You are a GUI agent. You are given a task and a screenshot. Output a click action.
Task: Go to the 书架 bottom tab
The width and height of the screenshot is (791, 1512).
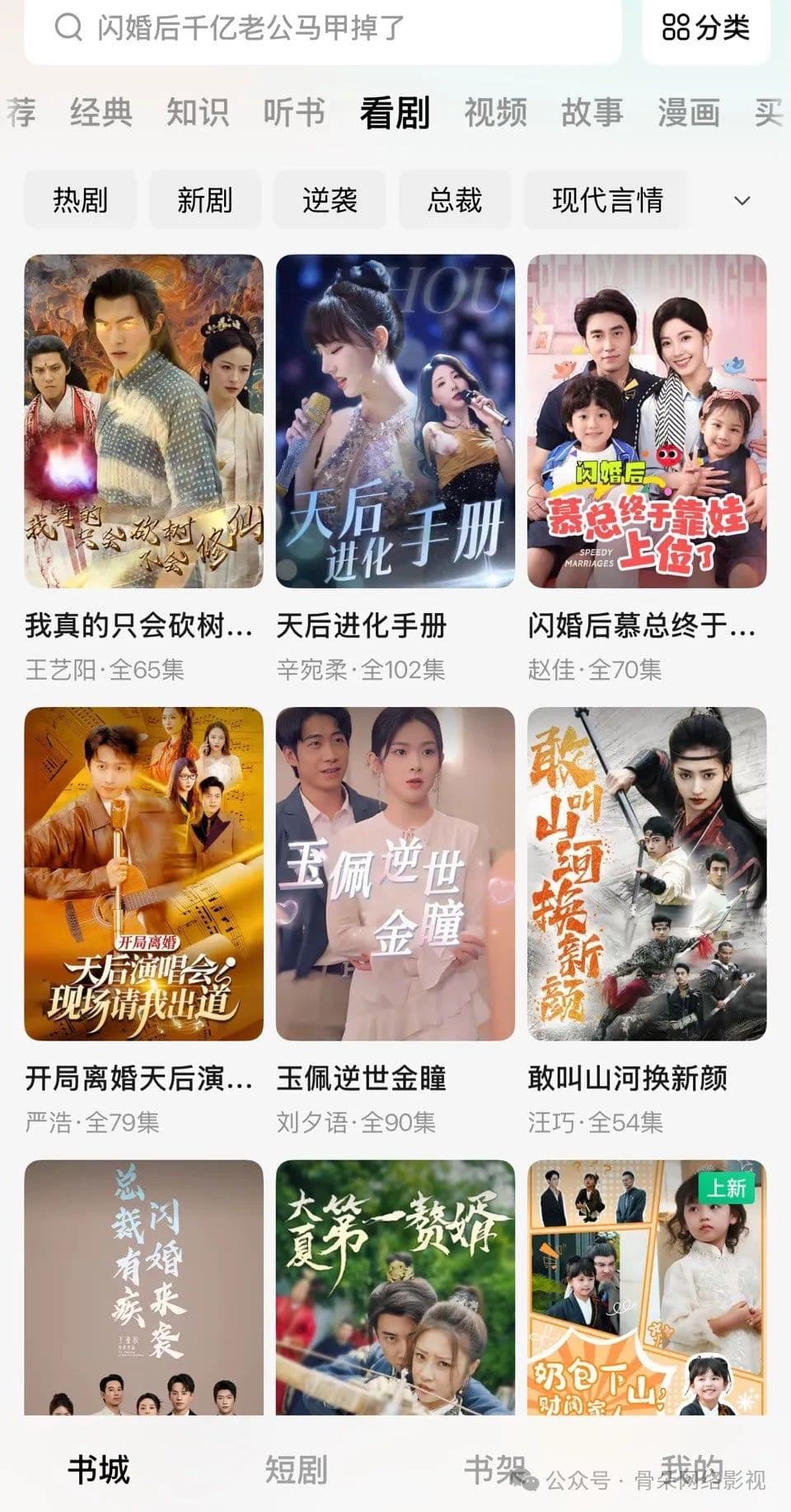pyautogui.click(x=494, y=1468)
